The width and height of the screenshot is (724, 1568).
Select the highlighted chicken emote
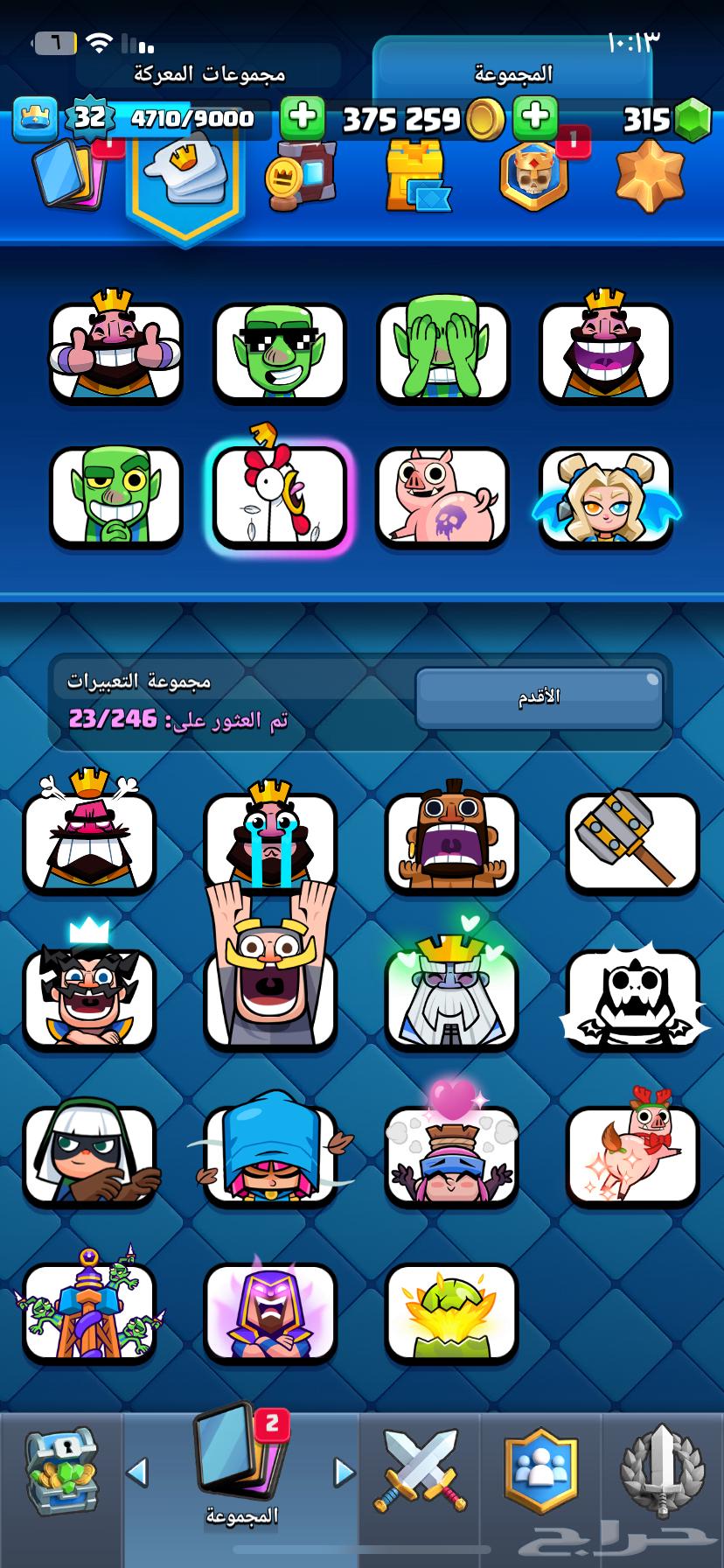pos(278,495)
